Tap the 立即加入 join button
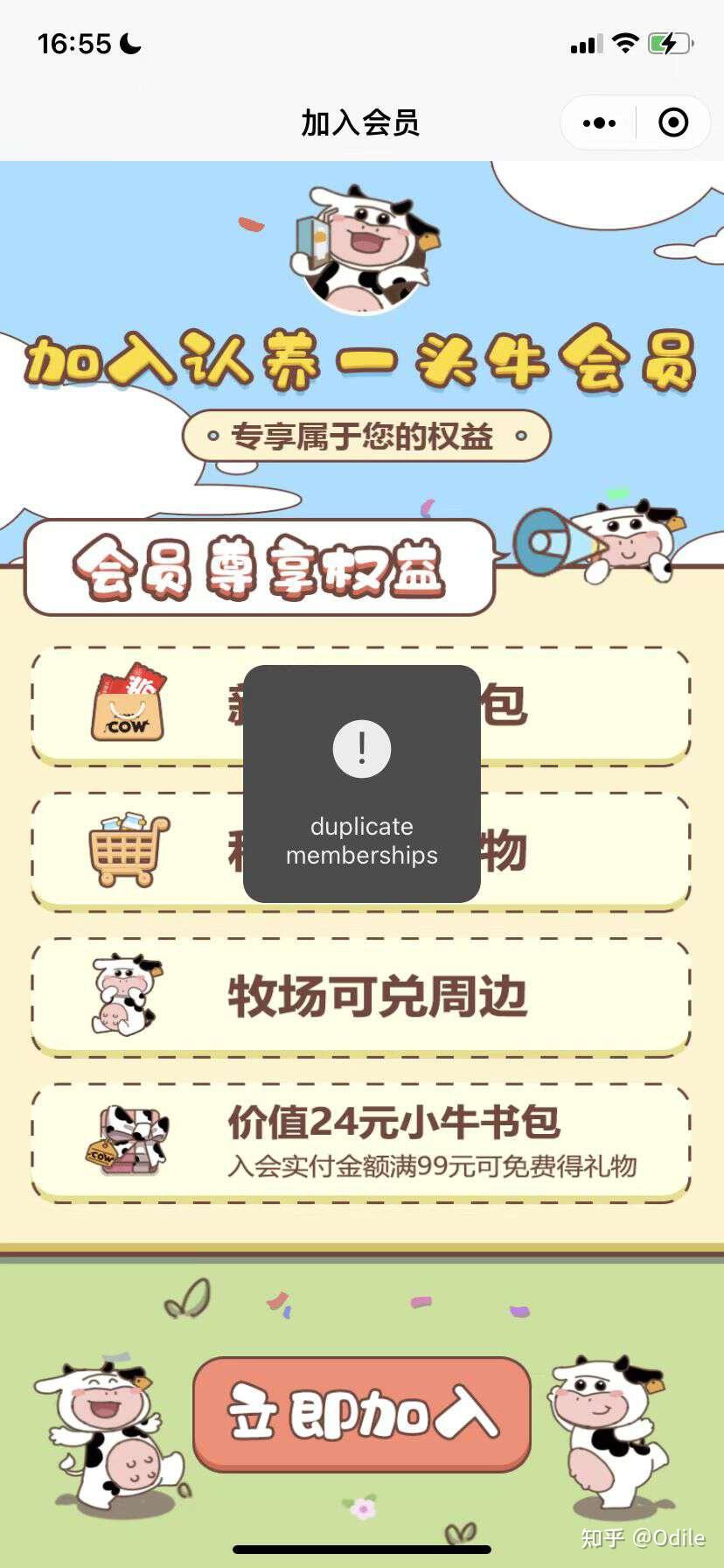 click(362, 1413)
